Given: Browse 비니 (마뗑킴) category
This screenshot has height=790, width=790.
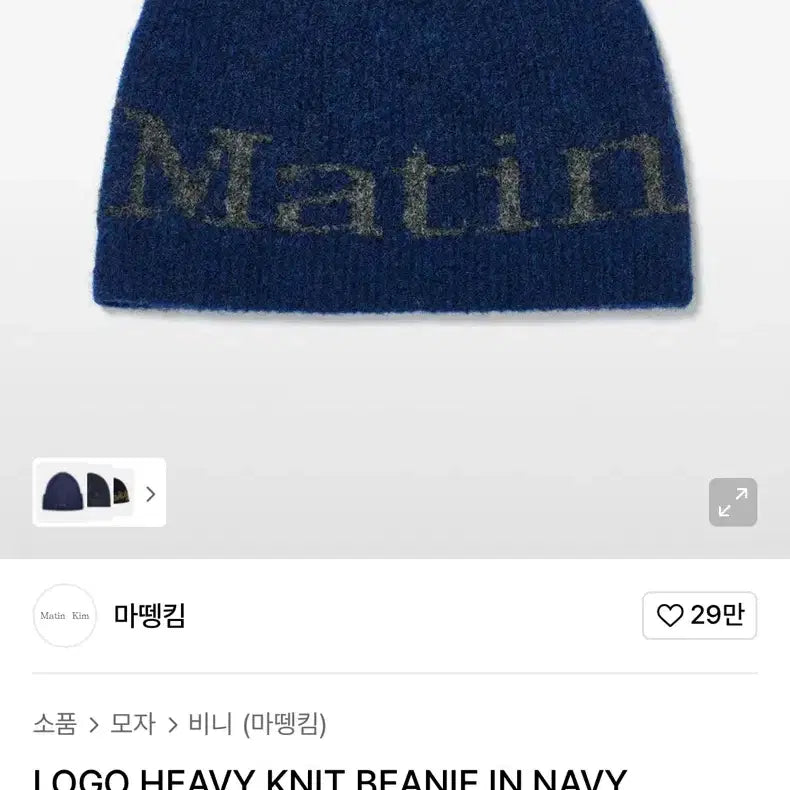Looking at the screenshot, I should [x=258, y=724].
